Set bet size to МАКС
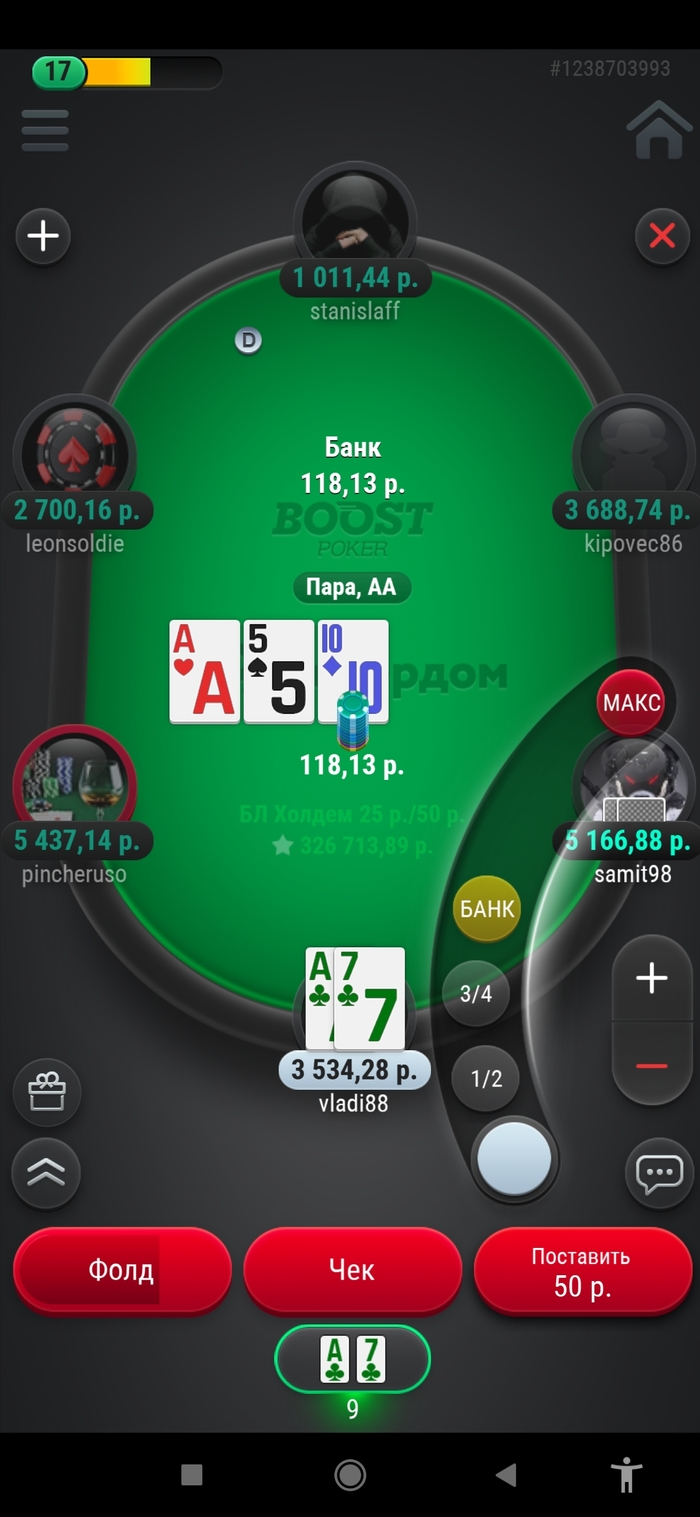 click(631, 702)
